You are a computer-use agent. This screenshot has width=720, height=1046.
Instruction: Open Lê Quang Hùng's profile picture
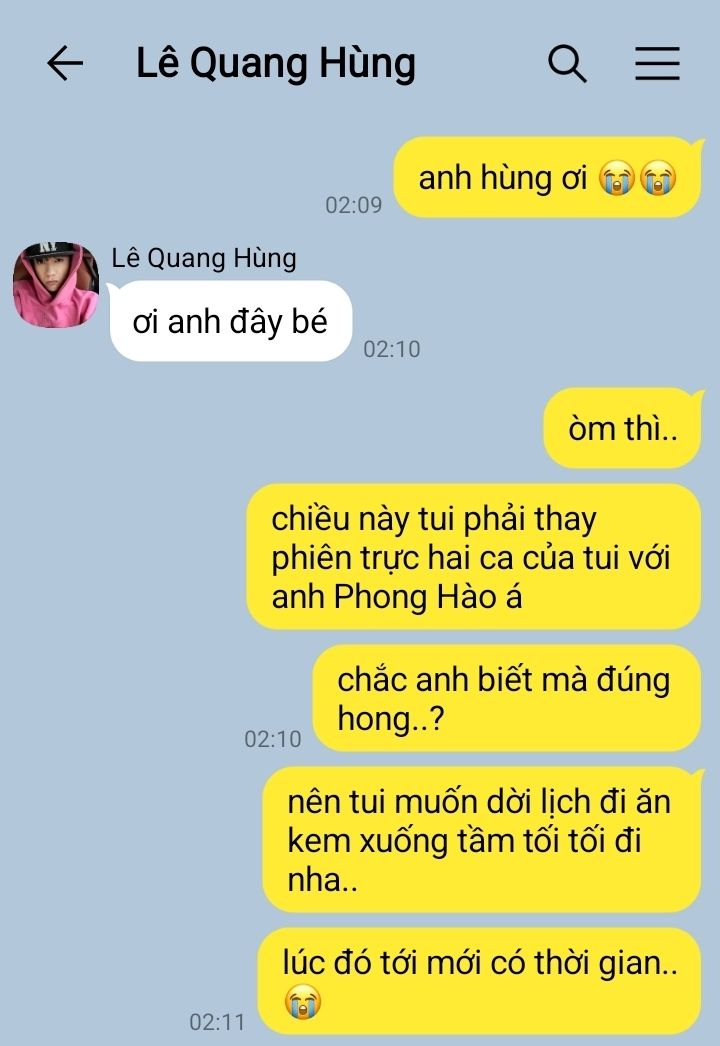(55, 284)
